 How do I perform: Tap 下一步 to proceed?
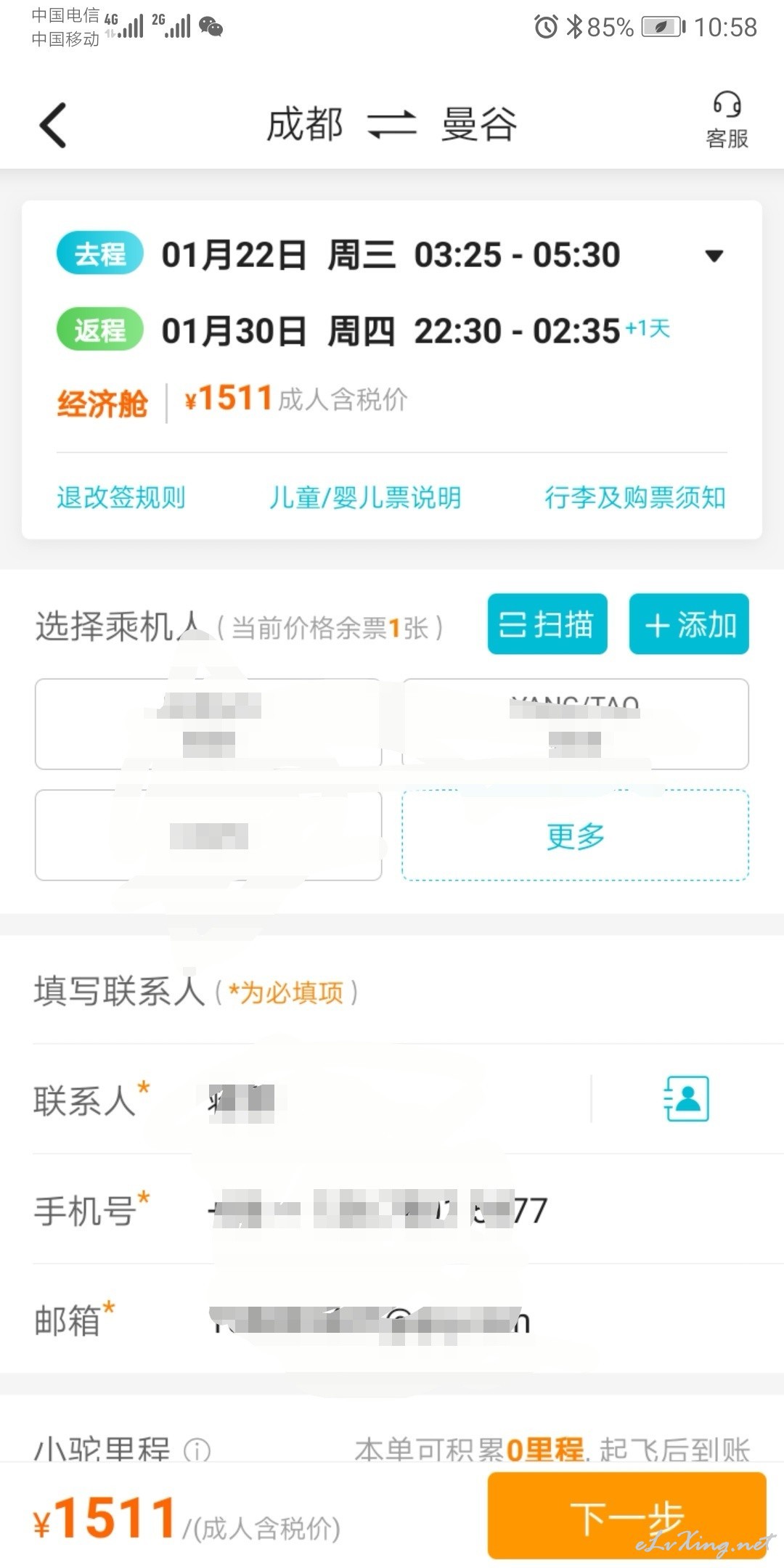627,1516
